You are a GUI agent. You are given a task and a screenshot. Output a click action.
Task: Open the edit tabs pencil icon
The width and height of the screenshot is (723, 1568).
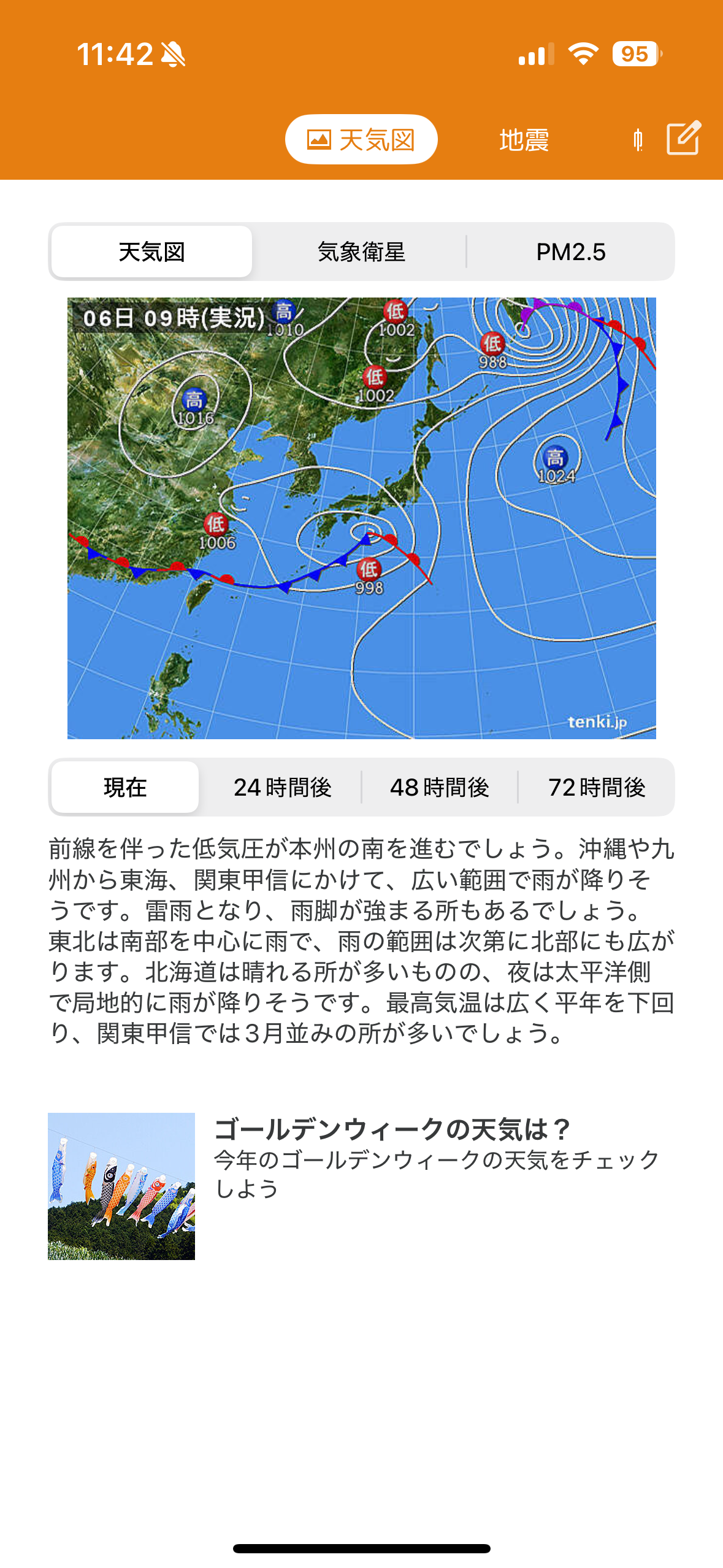pyautogui.click(x=683, y=139)
